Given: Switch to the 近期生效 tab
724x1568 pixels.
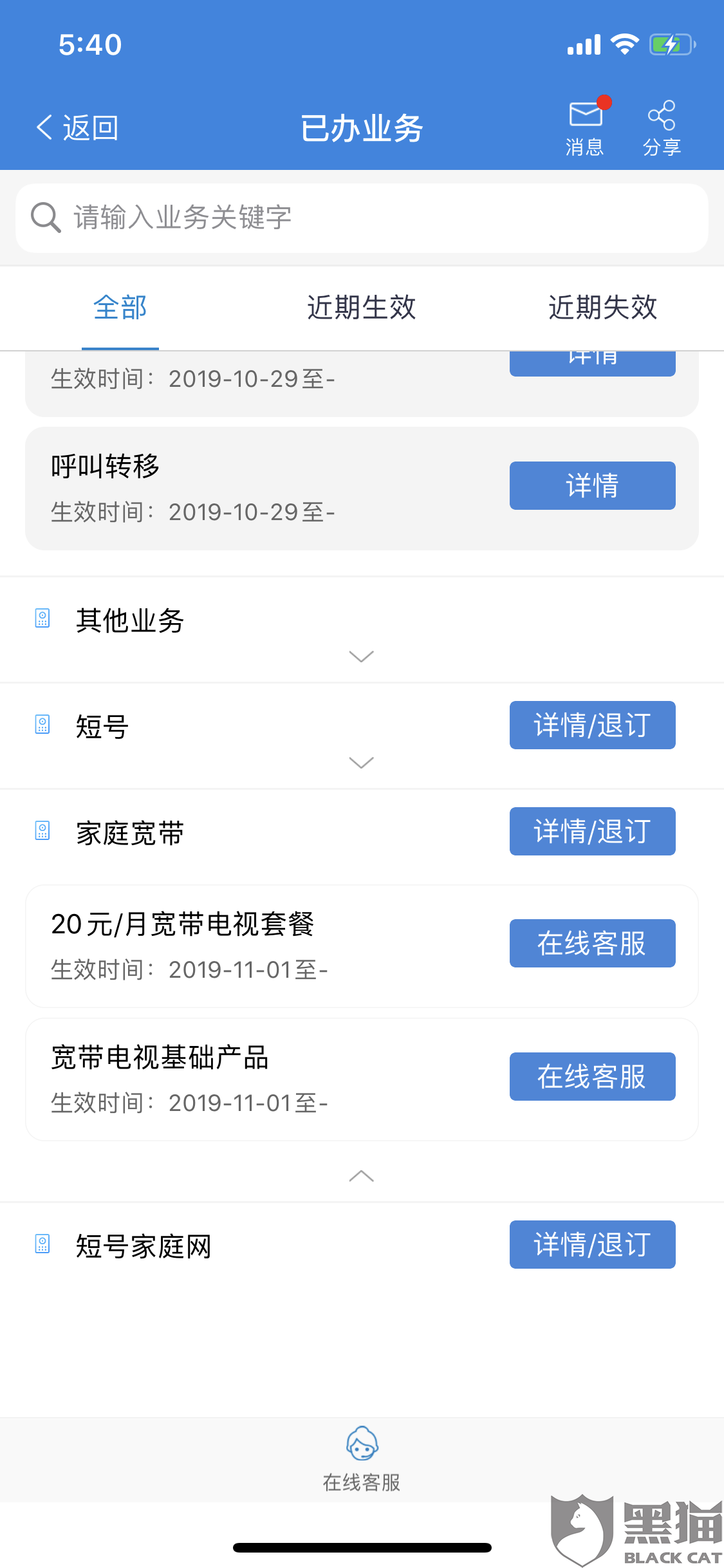Looking at the screenshot, I should click(362, 308).
